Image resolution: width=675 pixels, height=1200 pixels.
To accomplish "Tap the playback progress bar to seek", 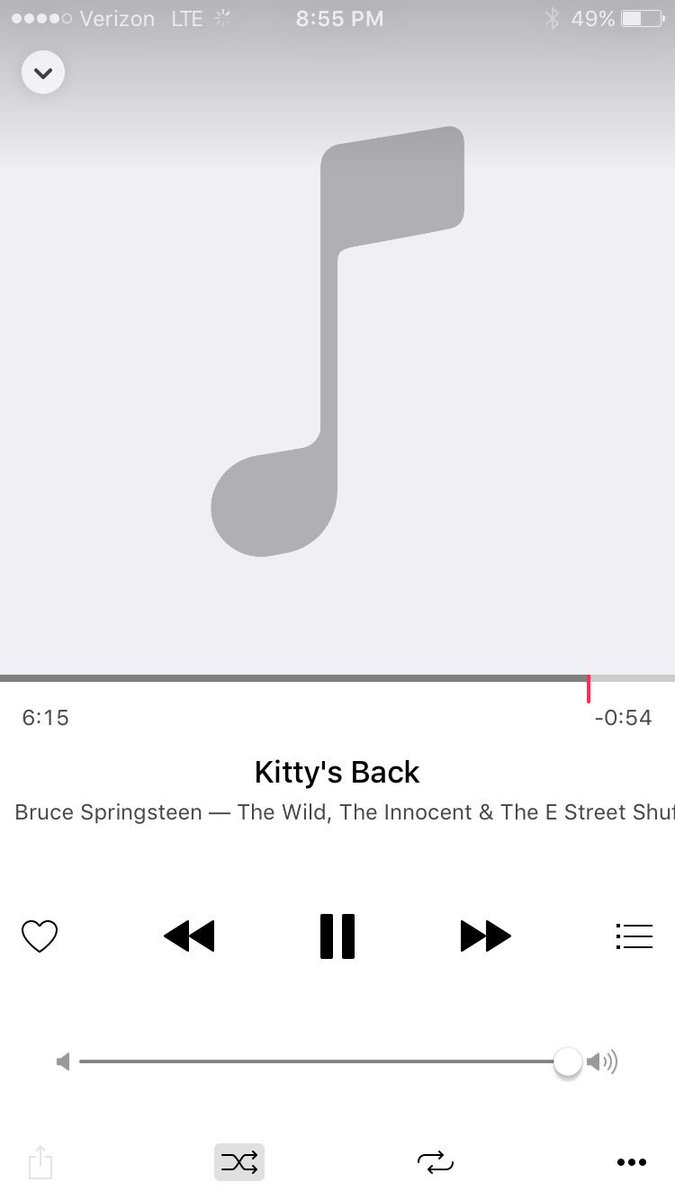I will pyautogui.click(x=337, y=678).
